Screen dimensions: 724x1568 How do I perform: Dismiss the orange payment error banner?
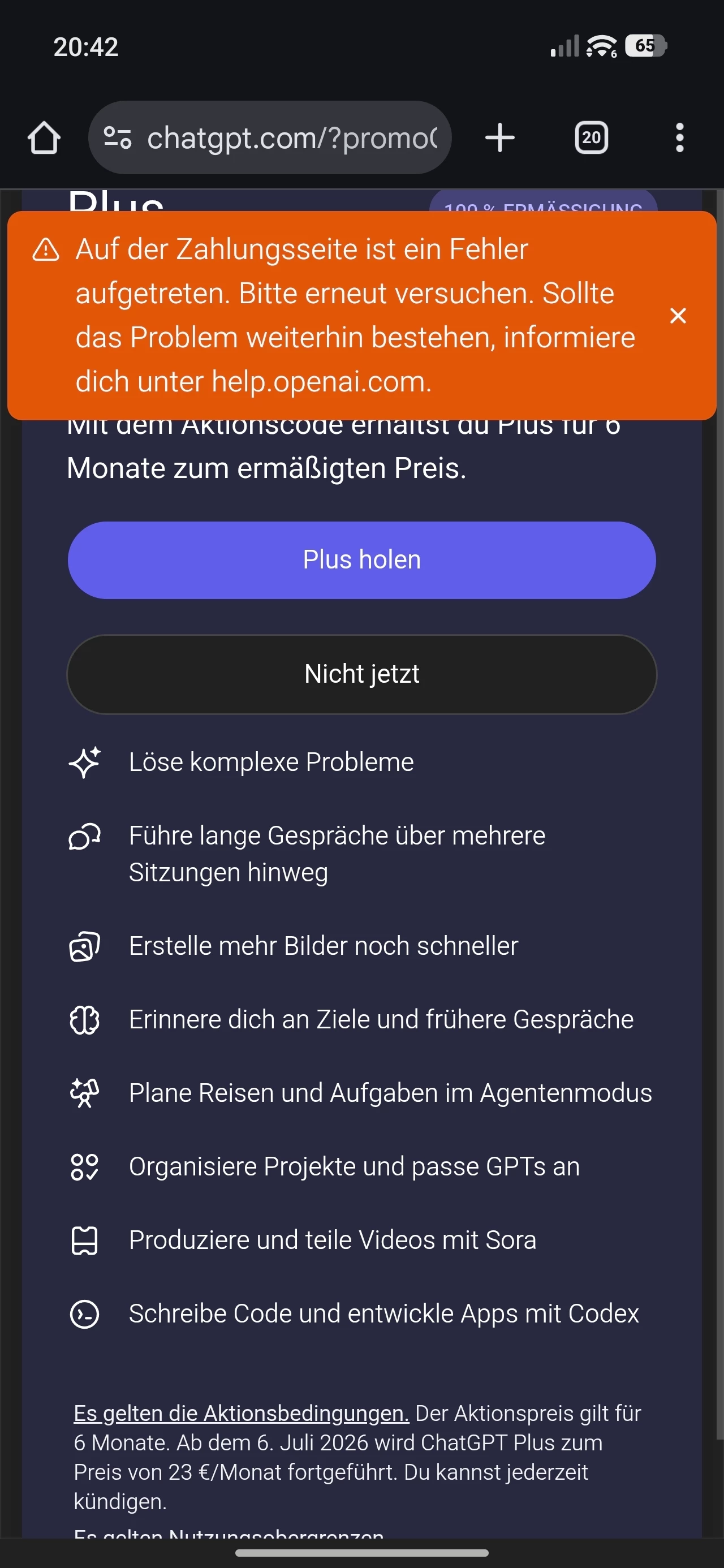[678, 315]
